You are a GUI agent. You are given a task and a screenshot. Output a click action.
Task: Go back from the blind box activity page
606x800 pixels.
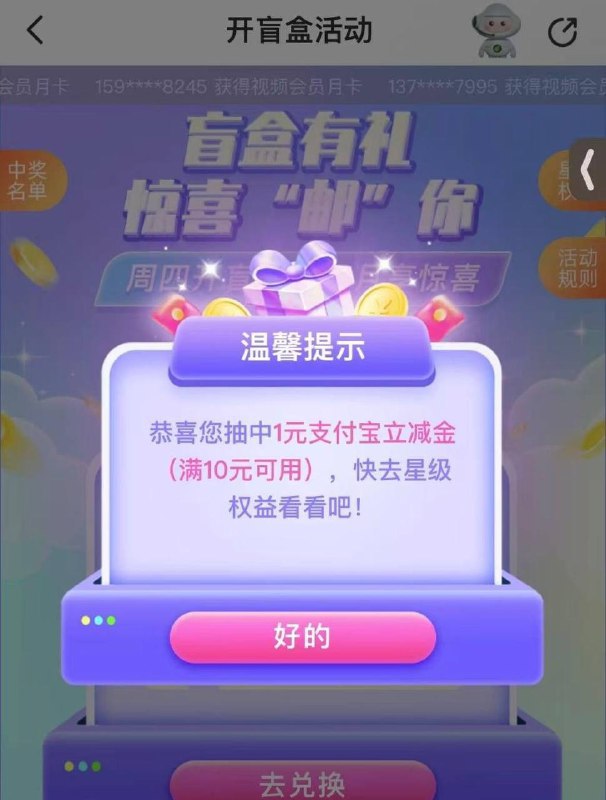(35, 31)
